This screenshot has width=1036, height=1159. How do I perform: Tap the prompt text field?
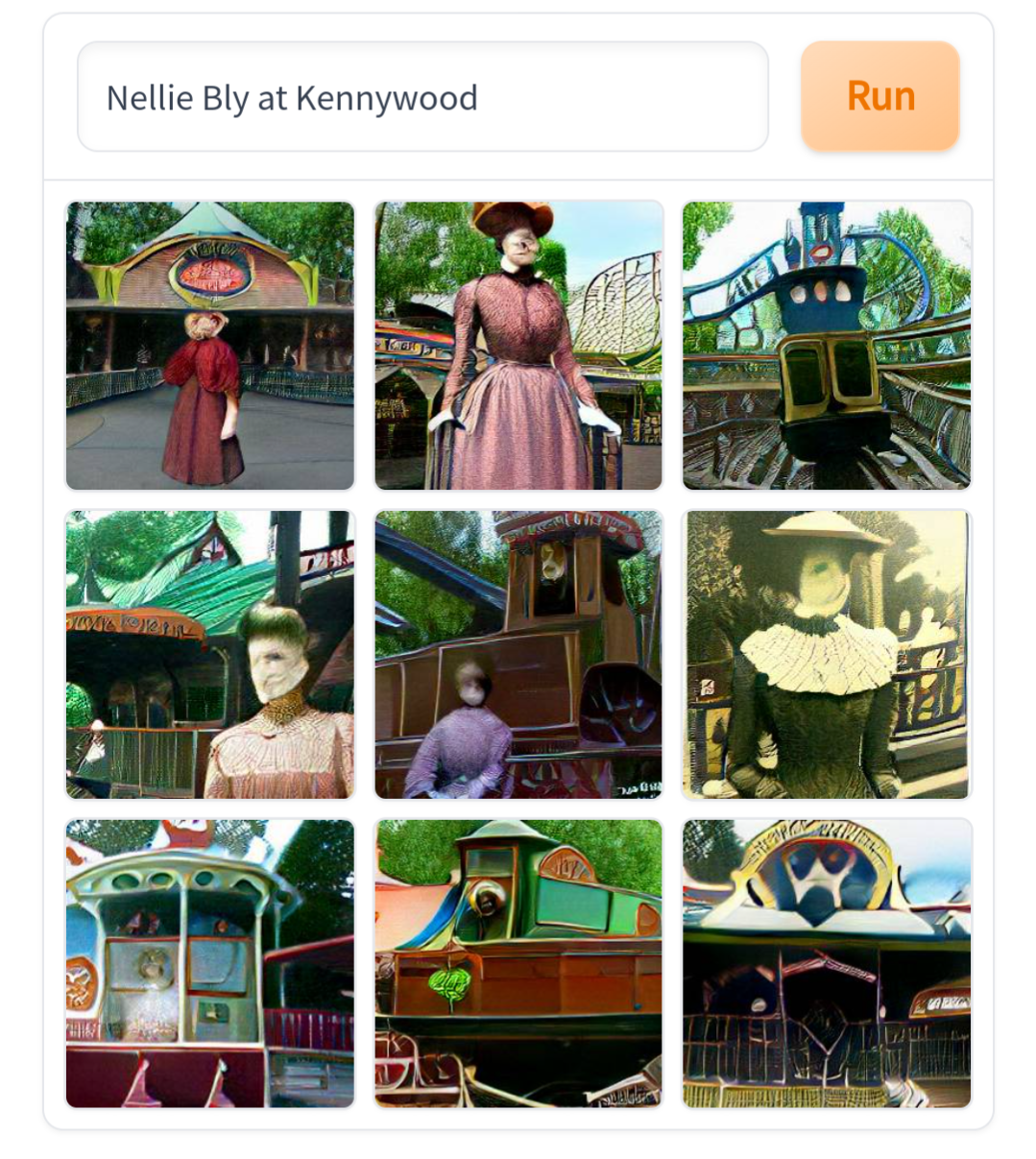[x=422, y=97]
